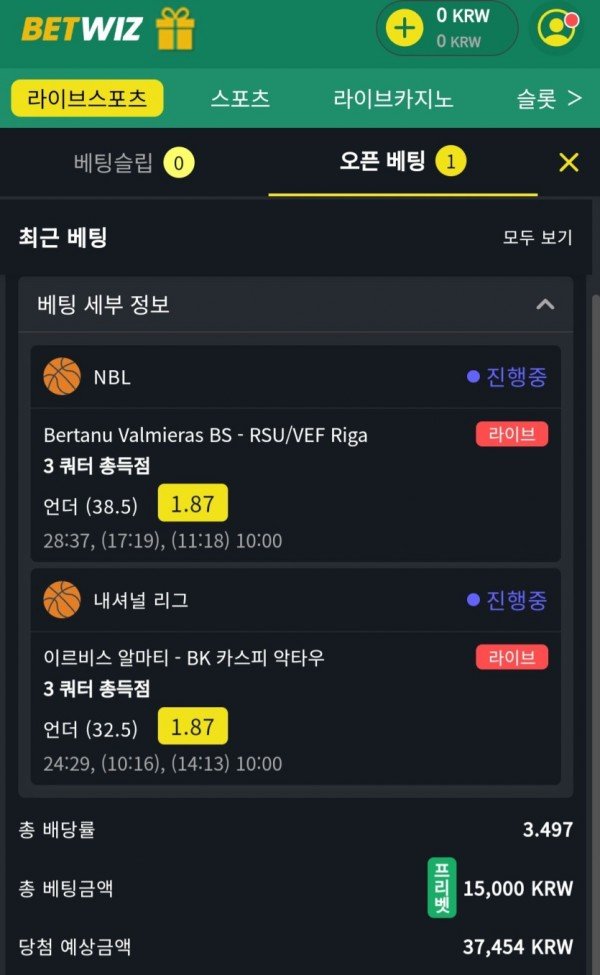Screen dimensions: 600x975
Task: Open 라이브카지노 section
Action: coord(393,99)
